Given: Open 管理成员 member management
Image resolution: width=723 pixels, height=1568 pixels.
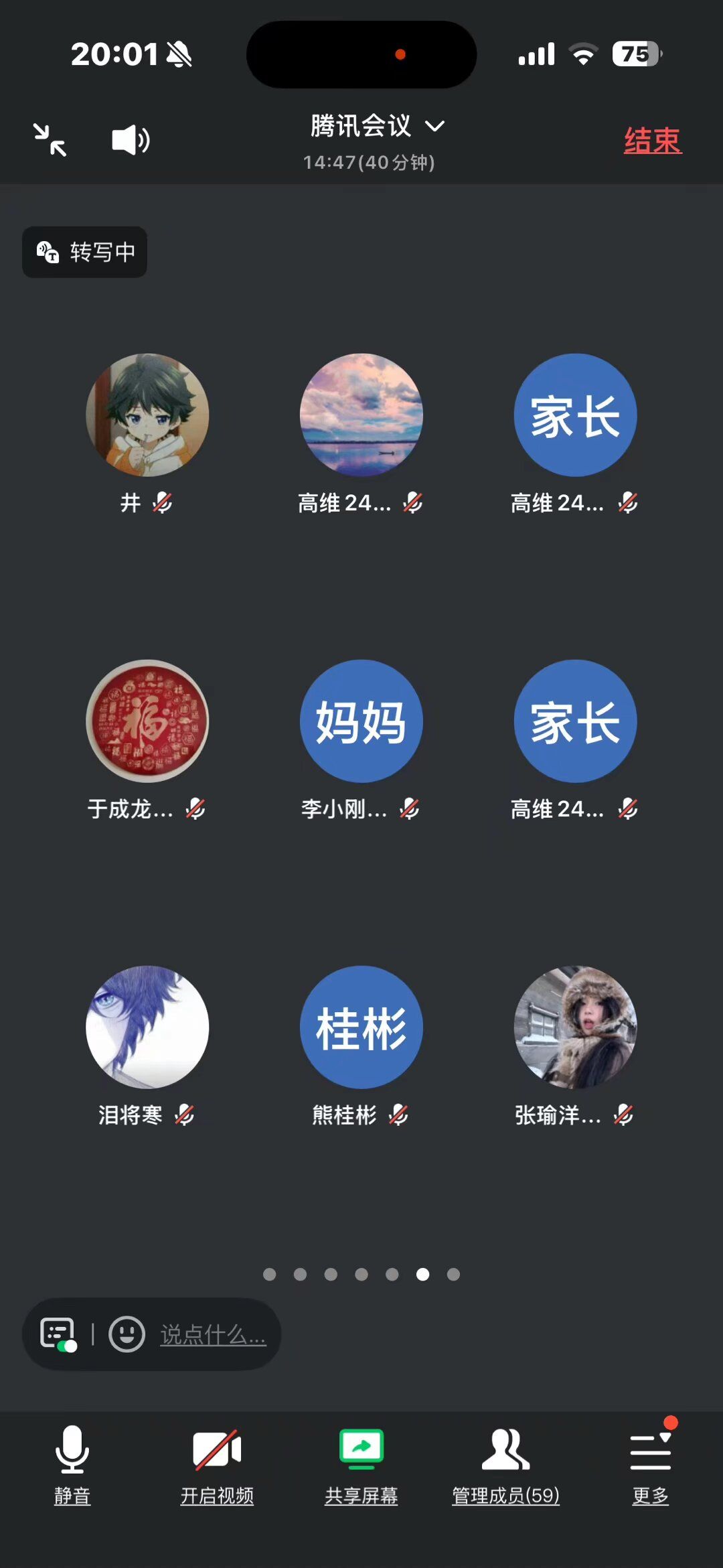Looking at the screenshot, I should pos(506,1465).
